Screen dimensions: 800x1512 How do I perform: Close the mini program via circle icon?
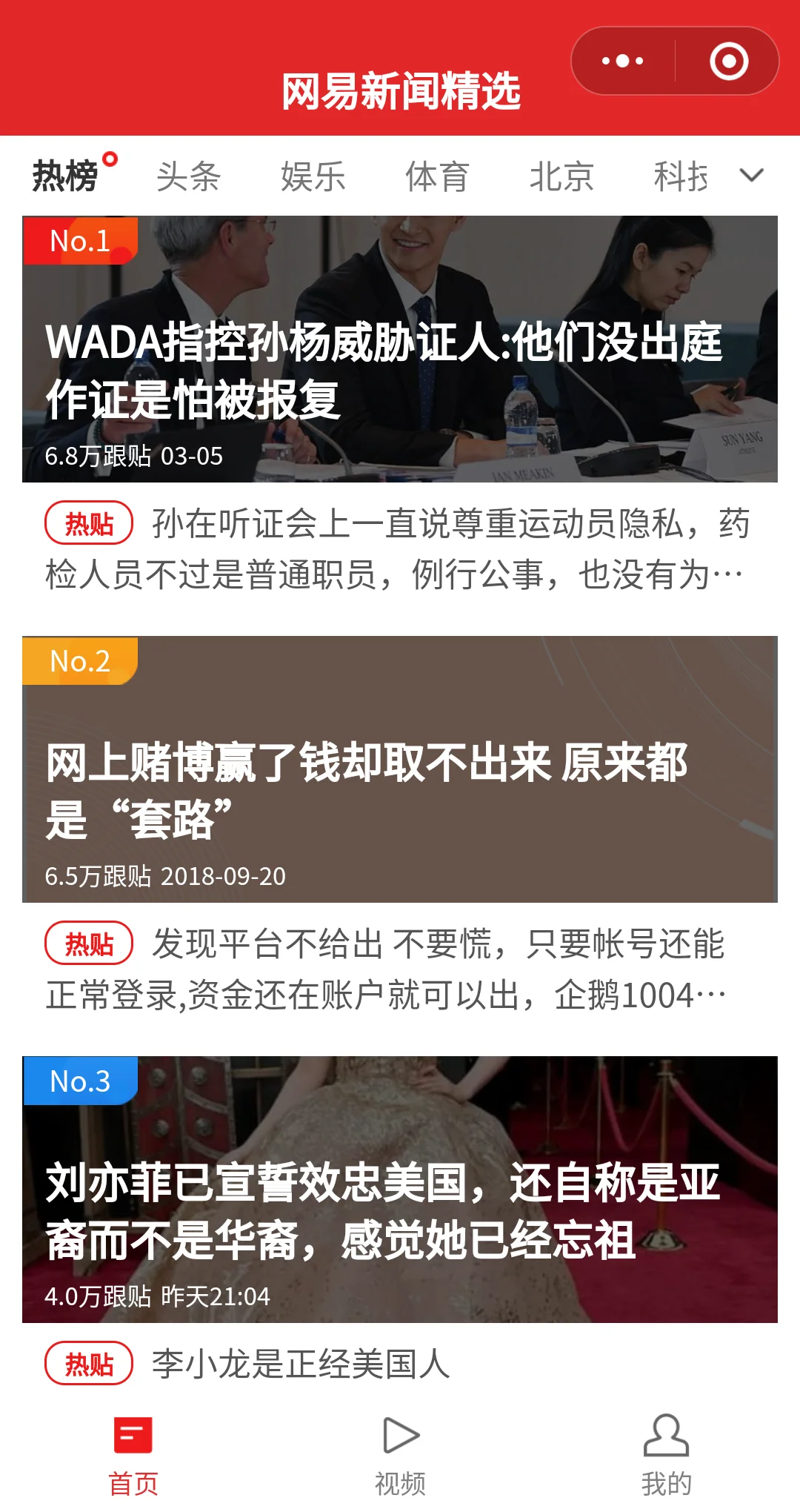click(x=729, y=61)
